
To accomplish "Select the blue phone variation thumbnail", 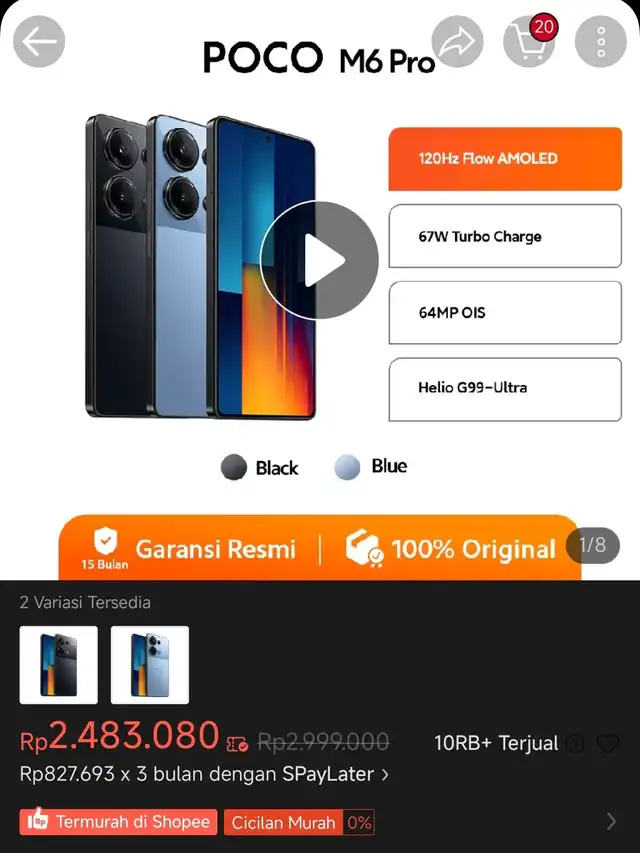I will tap(150, 665).
